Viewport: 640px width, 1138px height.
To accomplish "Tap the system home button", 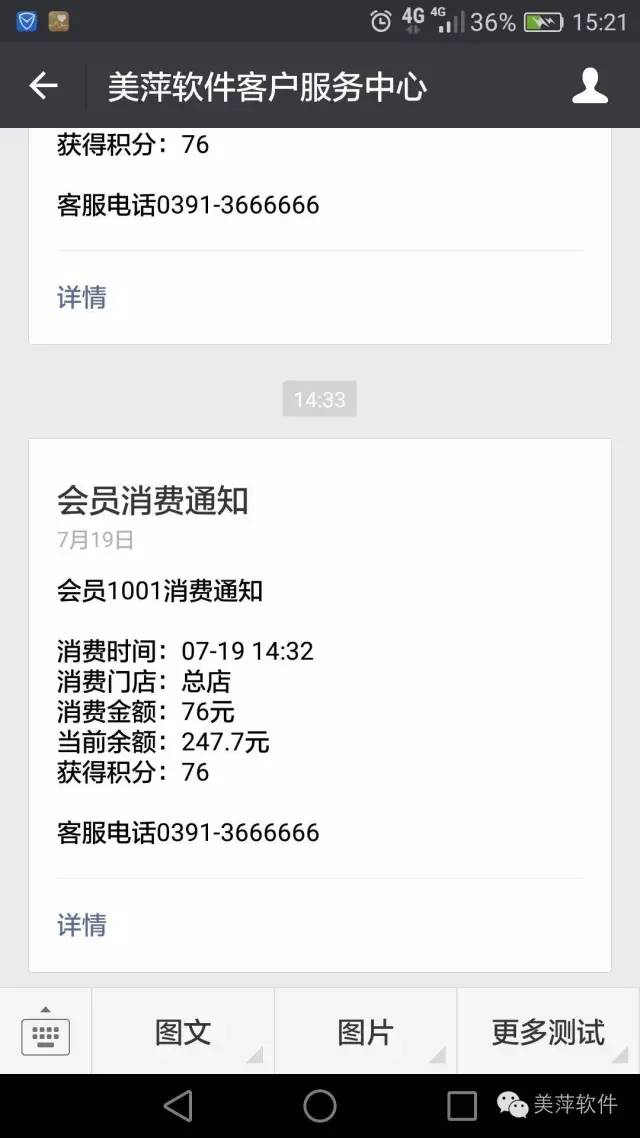I will pos(319,1106).
